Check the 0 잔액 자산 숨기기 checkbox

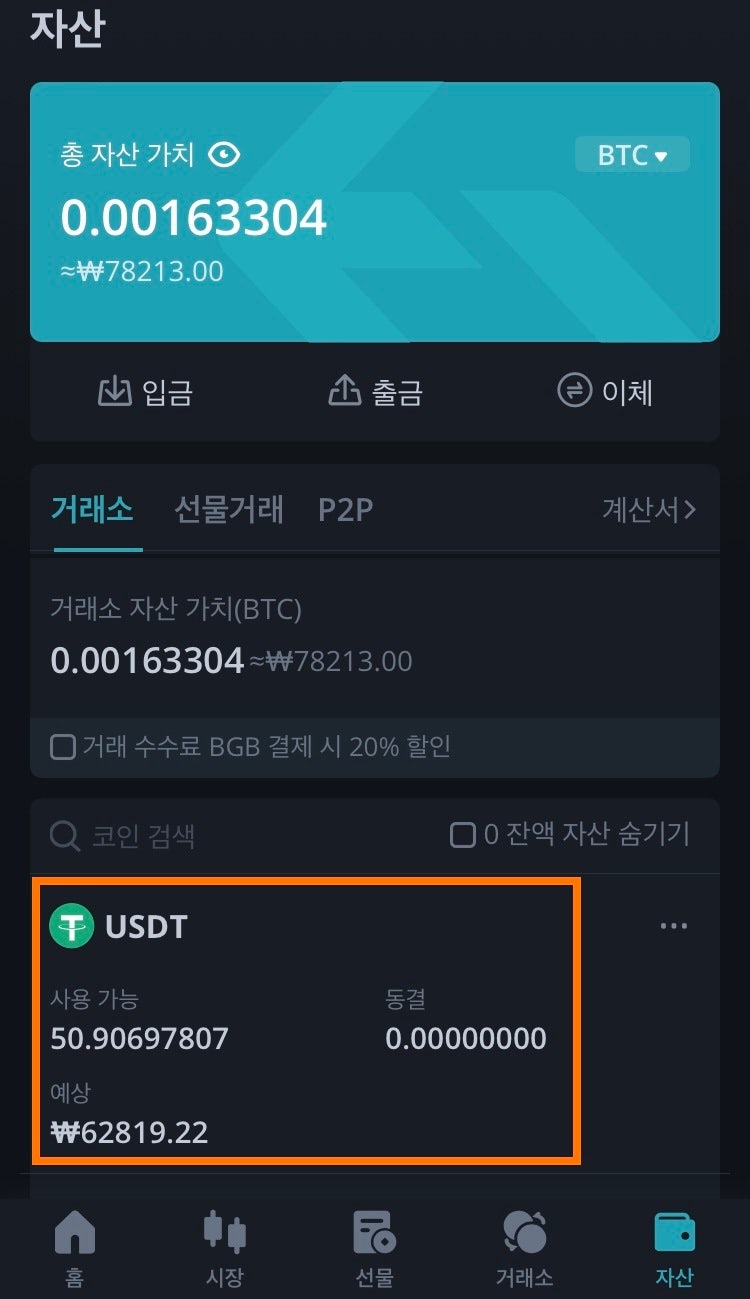tap(461, 835)
